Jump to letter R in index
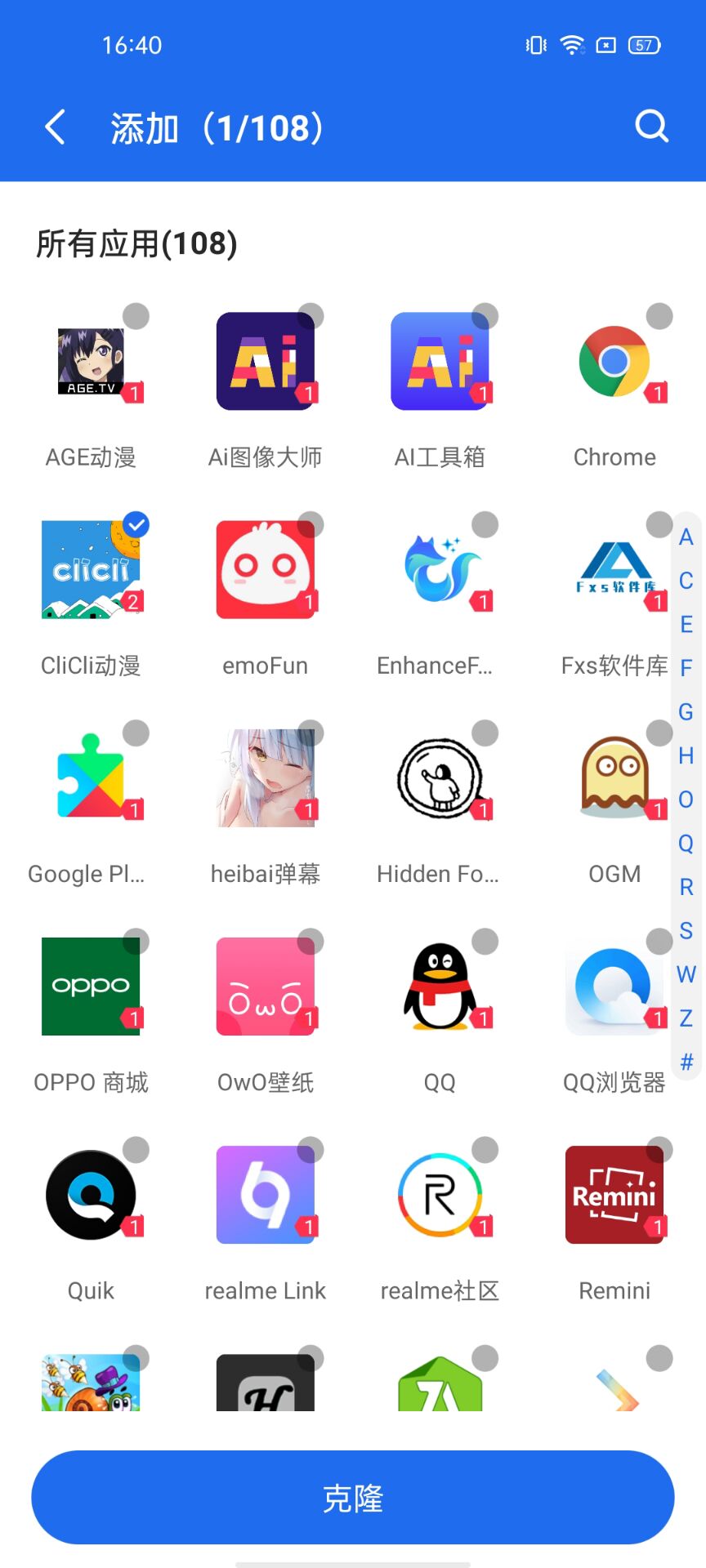 [686, 887]
